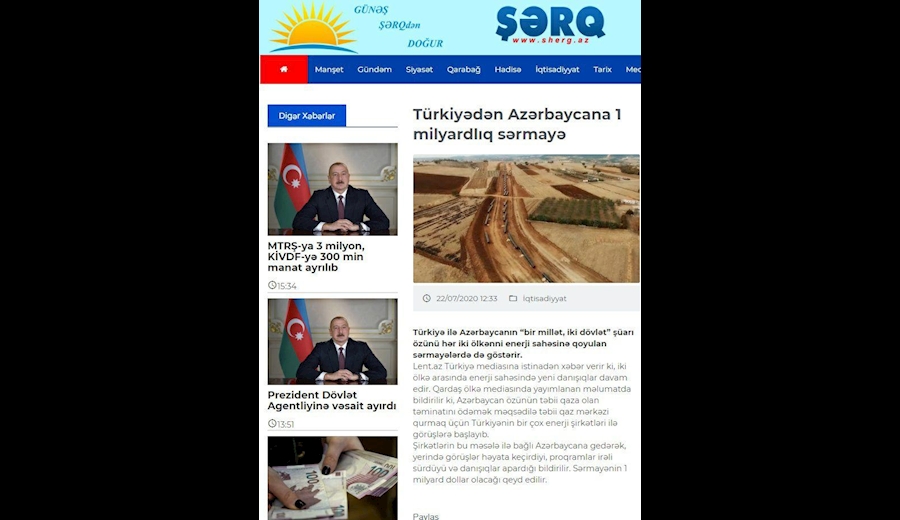The image size is (900, 520).
Task: Open the Hadisə section
Action: (x=507, y=69)
